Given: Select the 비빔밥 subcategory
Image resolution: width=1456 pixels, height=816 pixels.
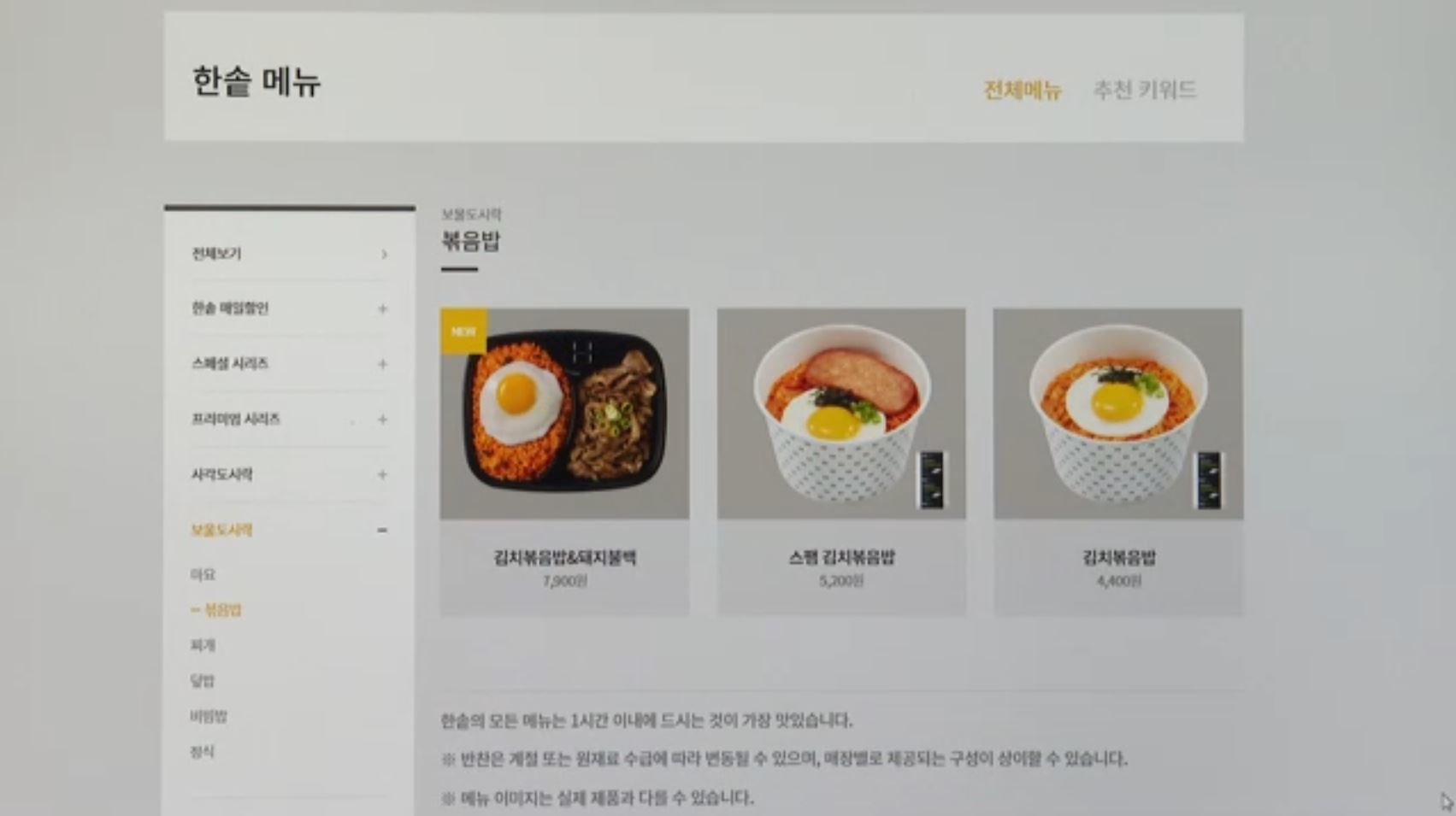Looking at the screenshot, I should pos(209,716).
